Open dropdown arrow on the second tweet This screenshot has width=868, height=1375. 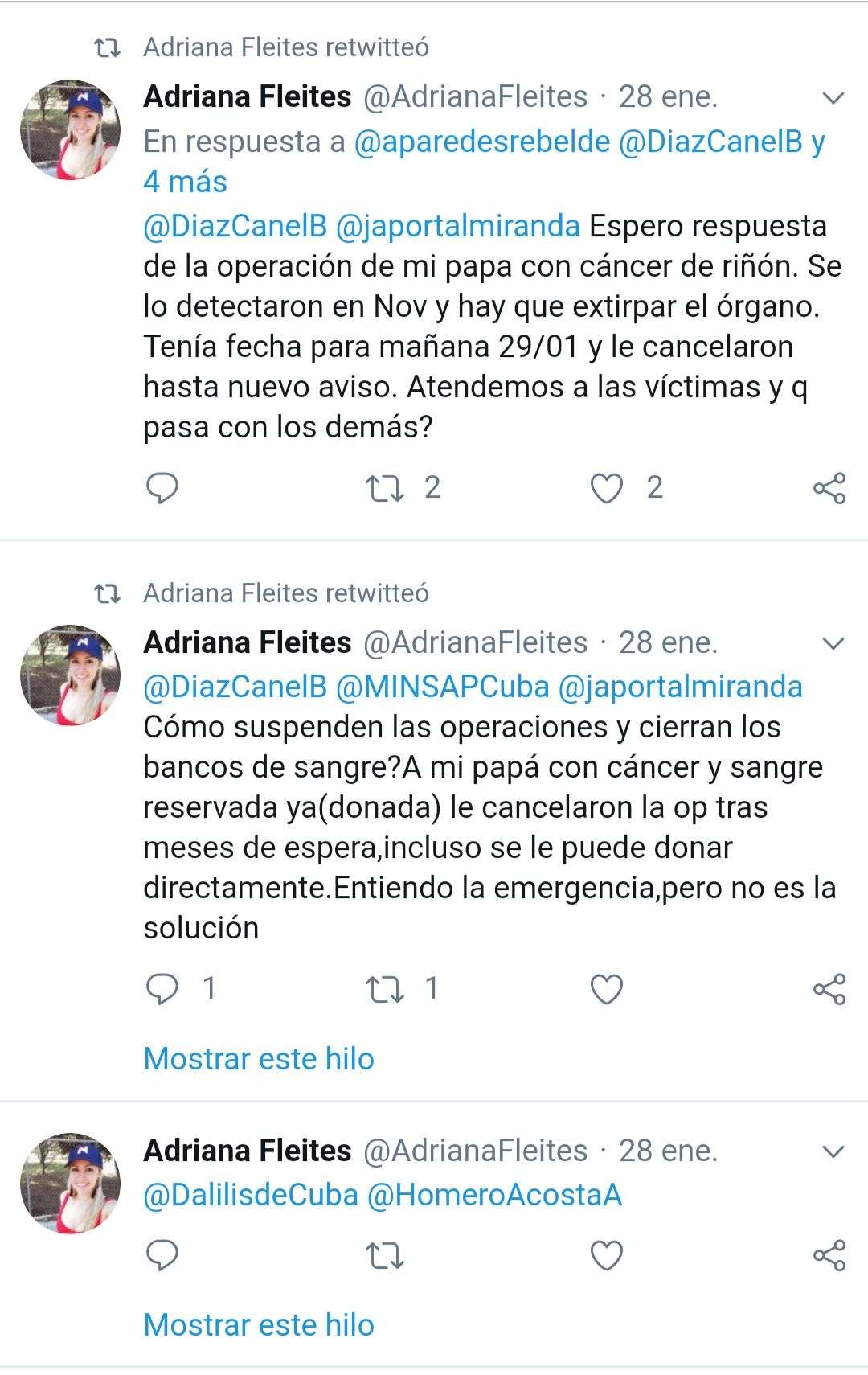[834, 643]
